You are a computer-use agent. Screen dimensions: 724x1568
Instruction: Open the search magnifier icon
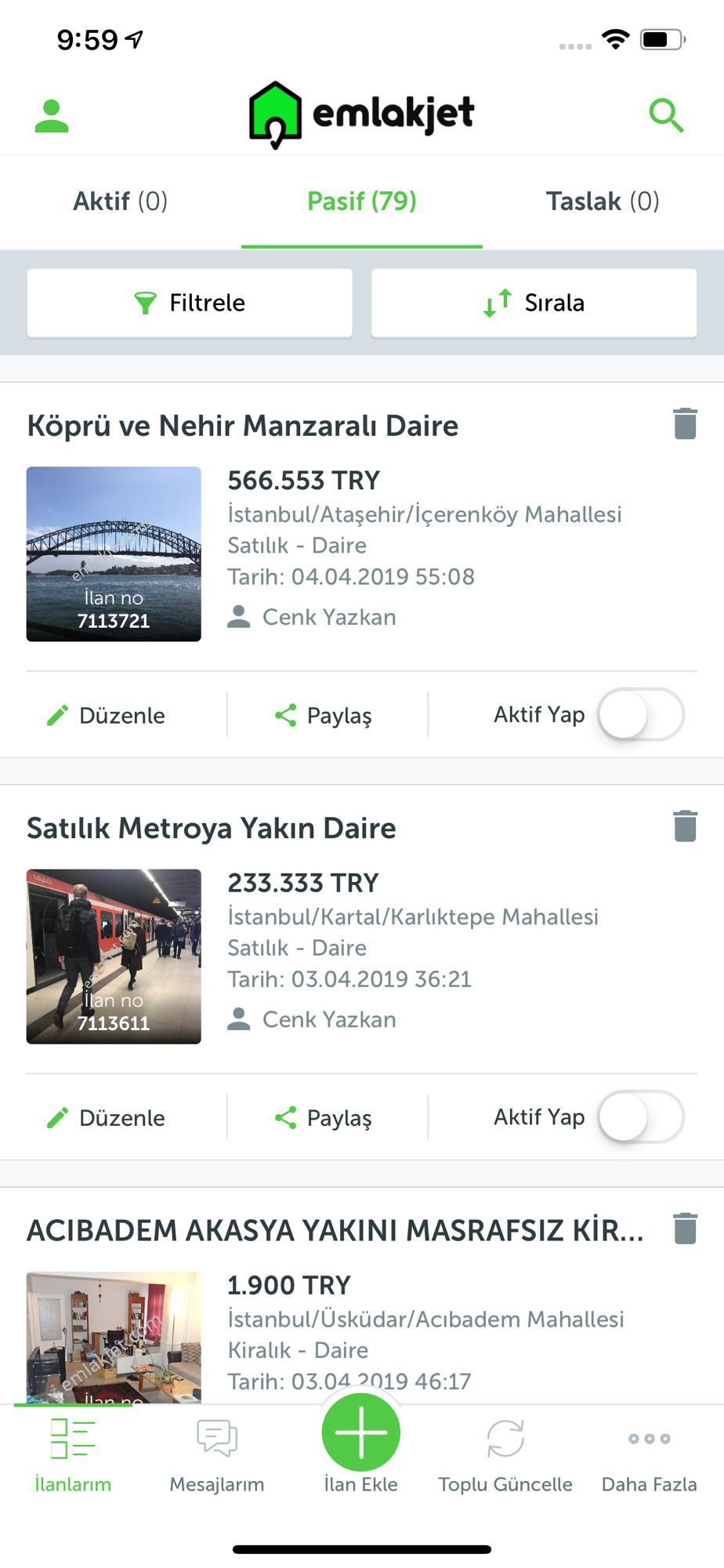tap(666, 116)
